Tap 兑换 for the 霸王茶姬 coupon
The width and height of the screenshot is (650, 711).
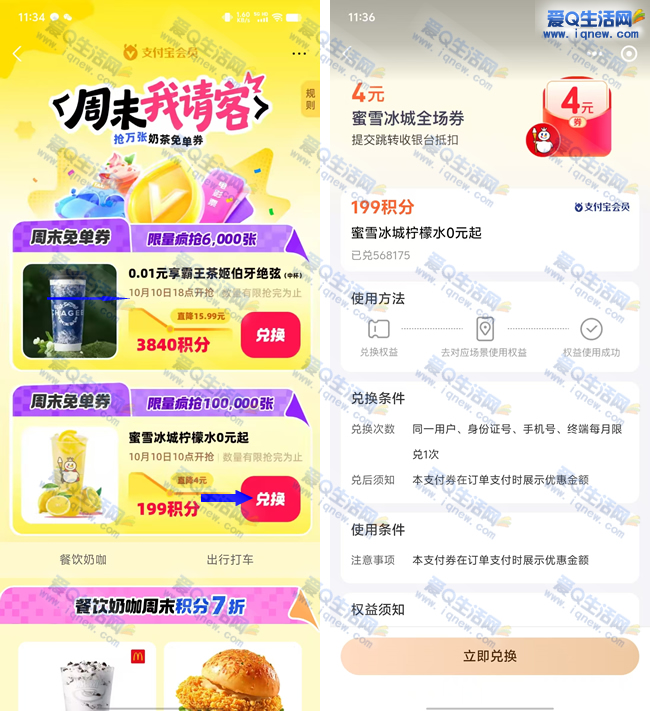[270, 334]
